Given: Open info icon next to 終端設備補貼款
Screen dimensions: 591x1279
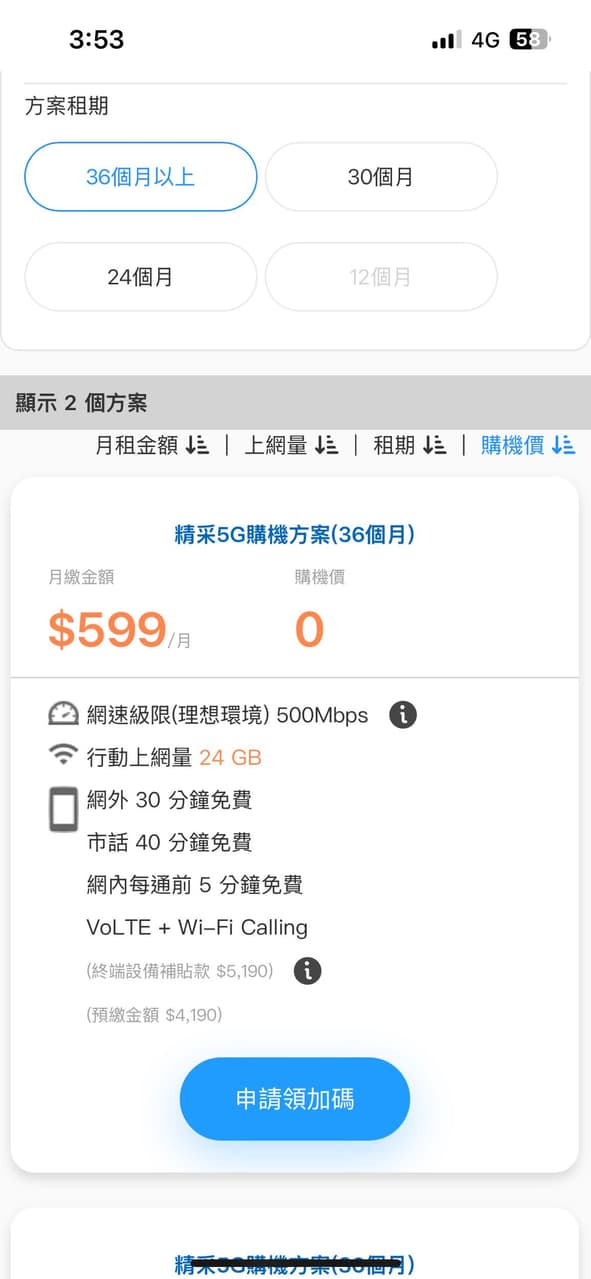Looking at the screenshot, I should click(x=308, y=971).
